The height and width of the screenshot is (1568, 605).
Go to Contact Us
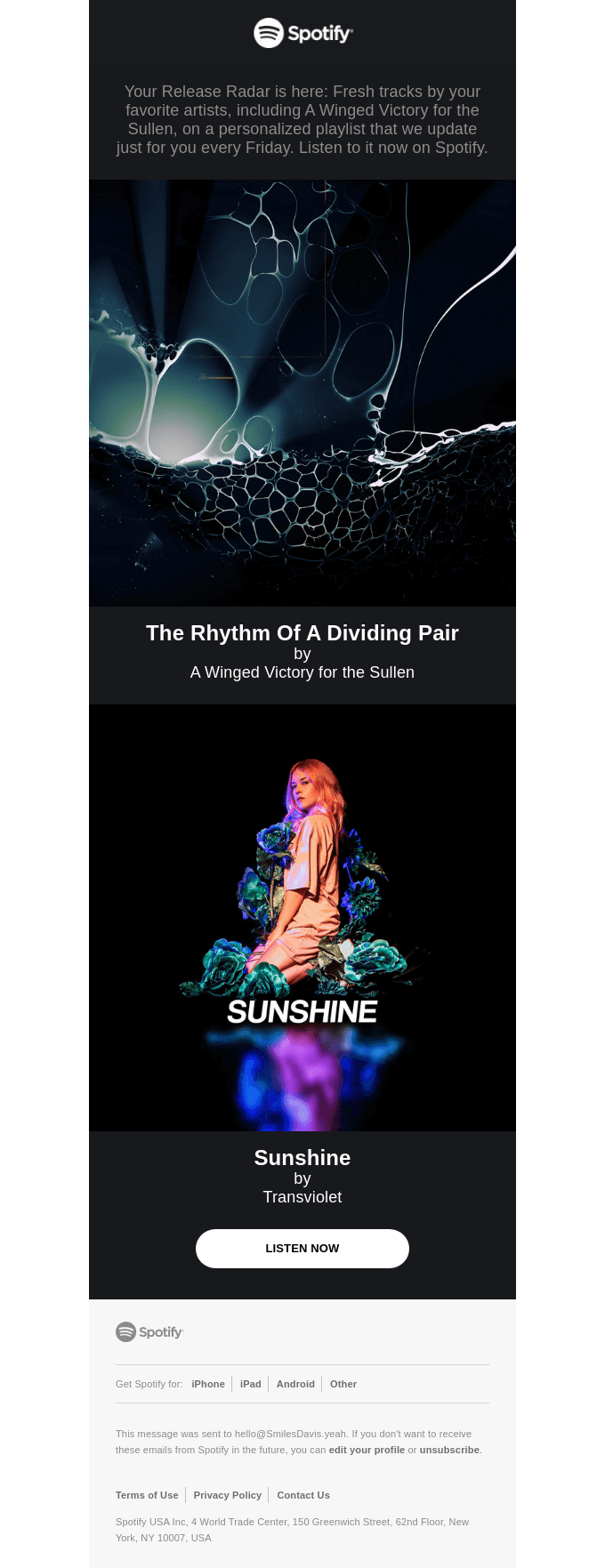tap(303, 1495)
